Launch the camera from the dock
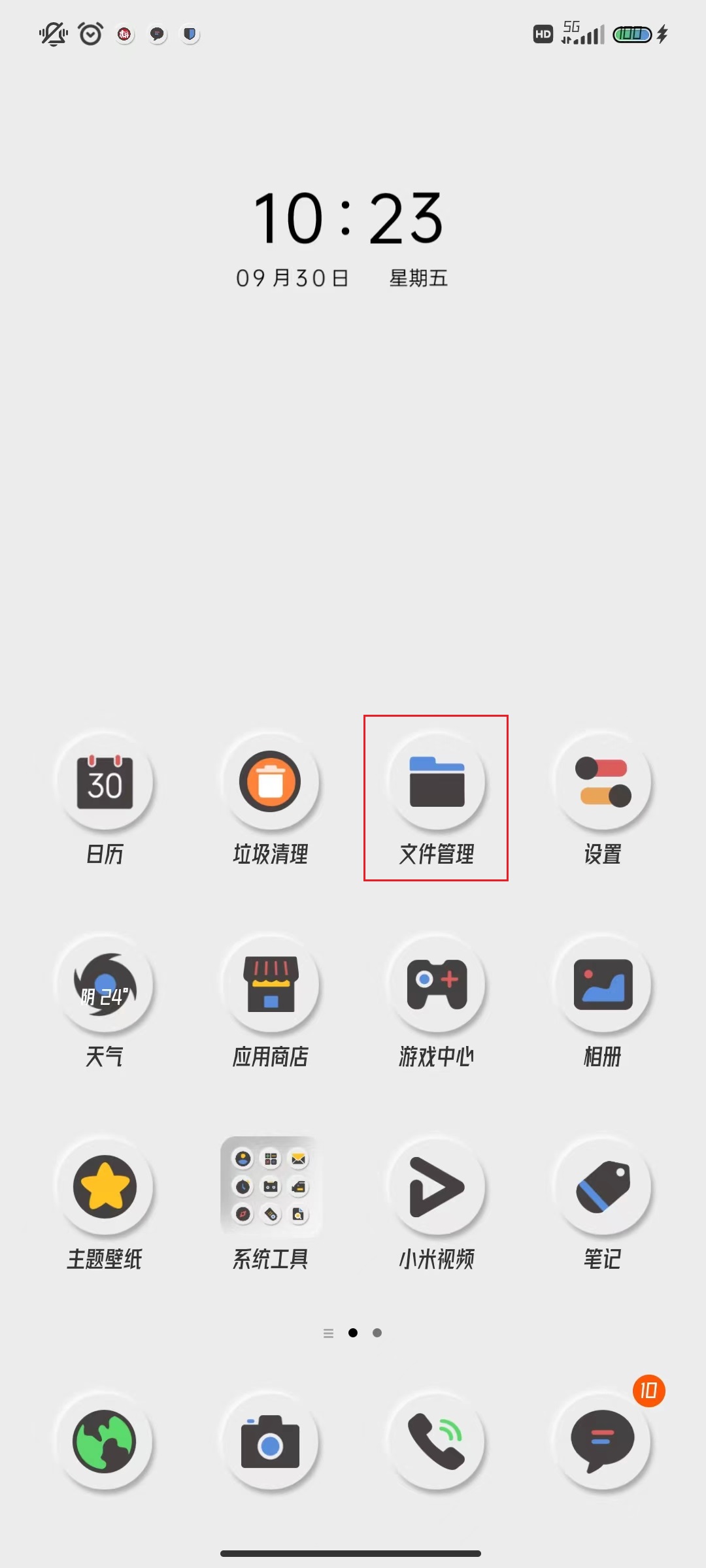This screenshot has width=706, height=1568. tap(270, 1442)
